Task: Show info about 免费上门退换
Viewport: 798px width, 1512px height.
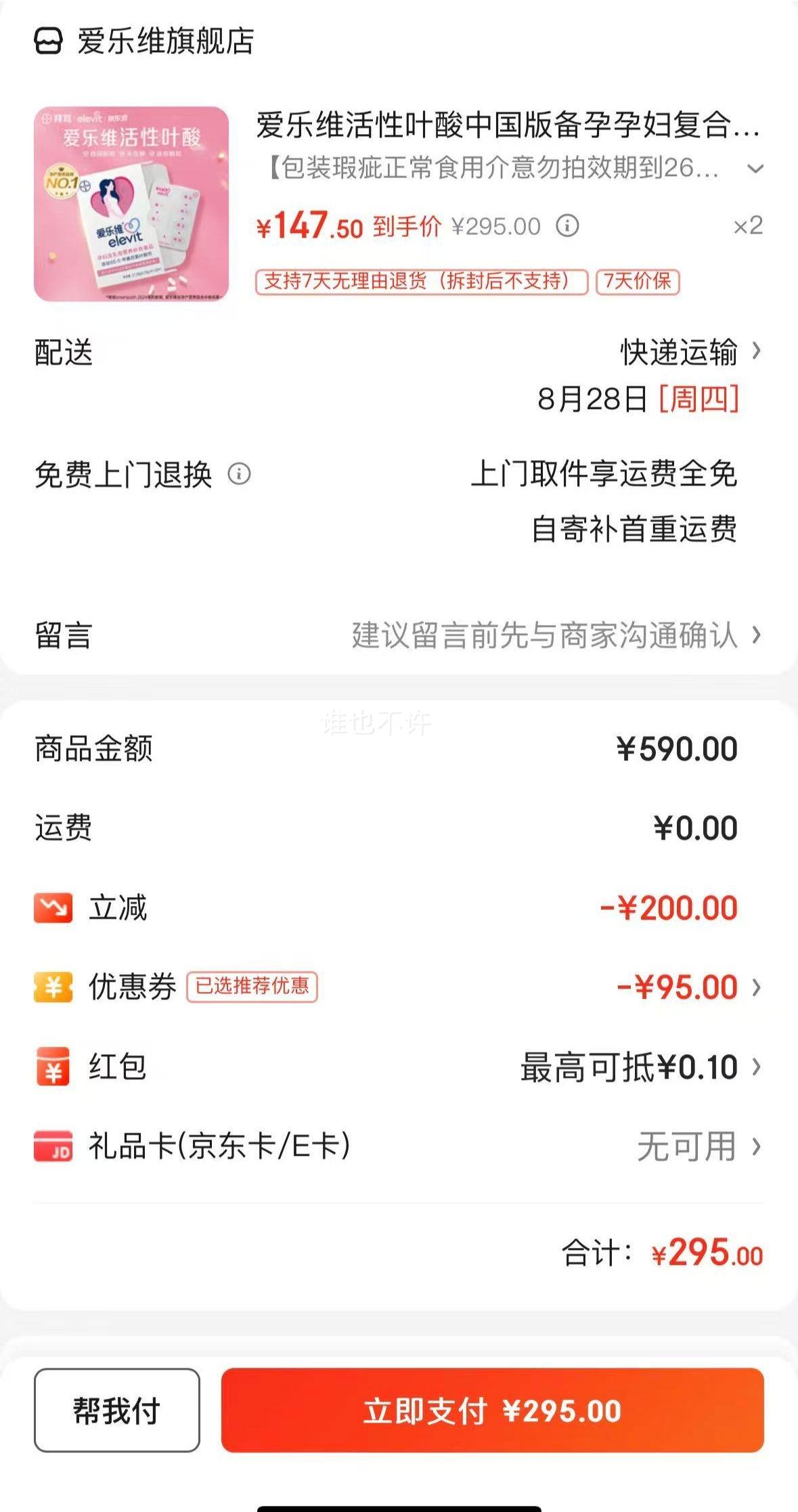Action: (x=239, y=473)
